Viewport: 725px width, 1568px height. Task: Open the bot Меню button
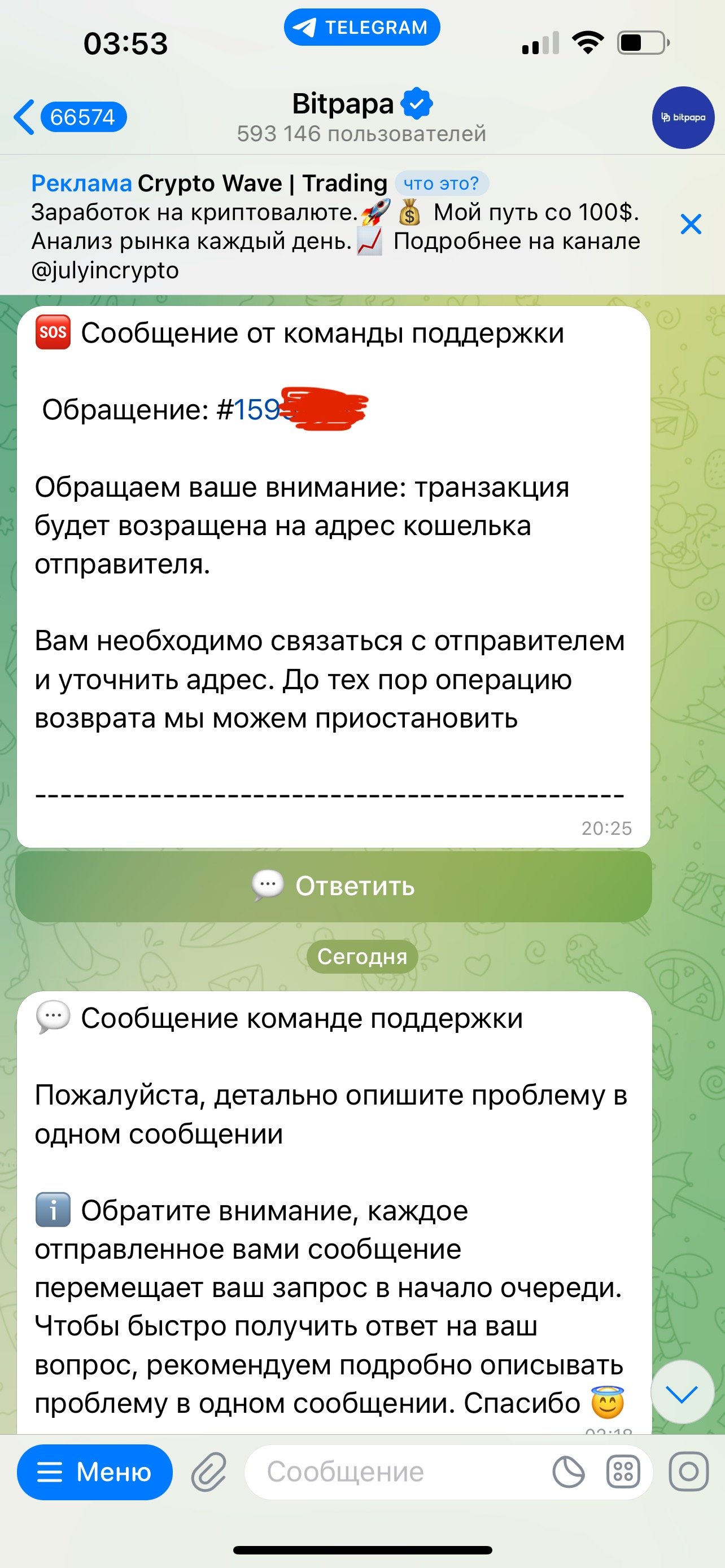click(95, 1472)
